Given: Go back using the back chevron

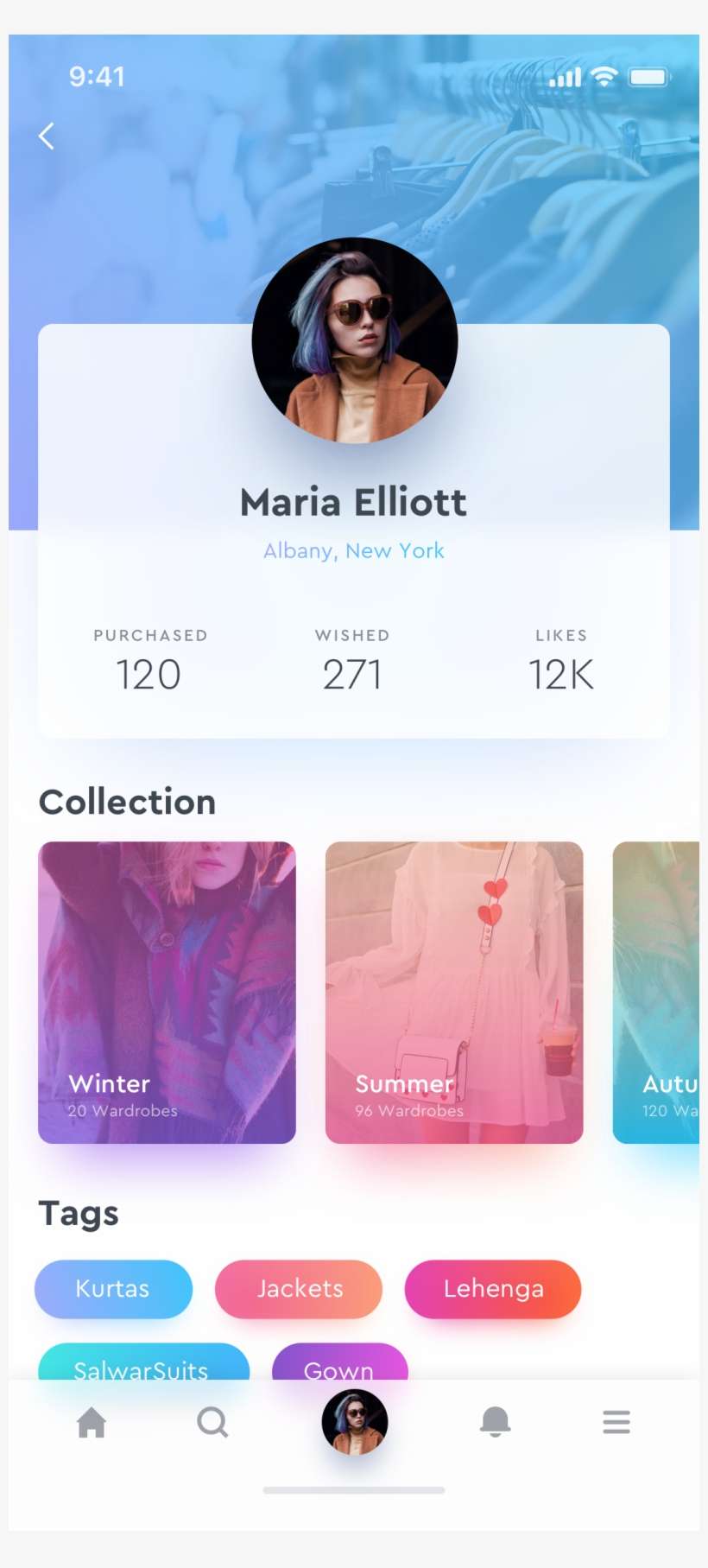Looking at the screenshot, I should (x=46, y=136).
